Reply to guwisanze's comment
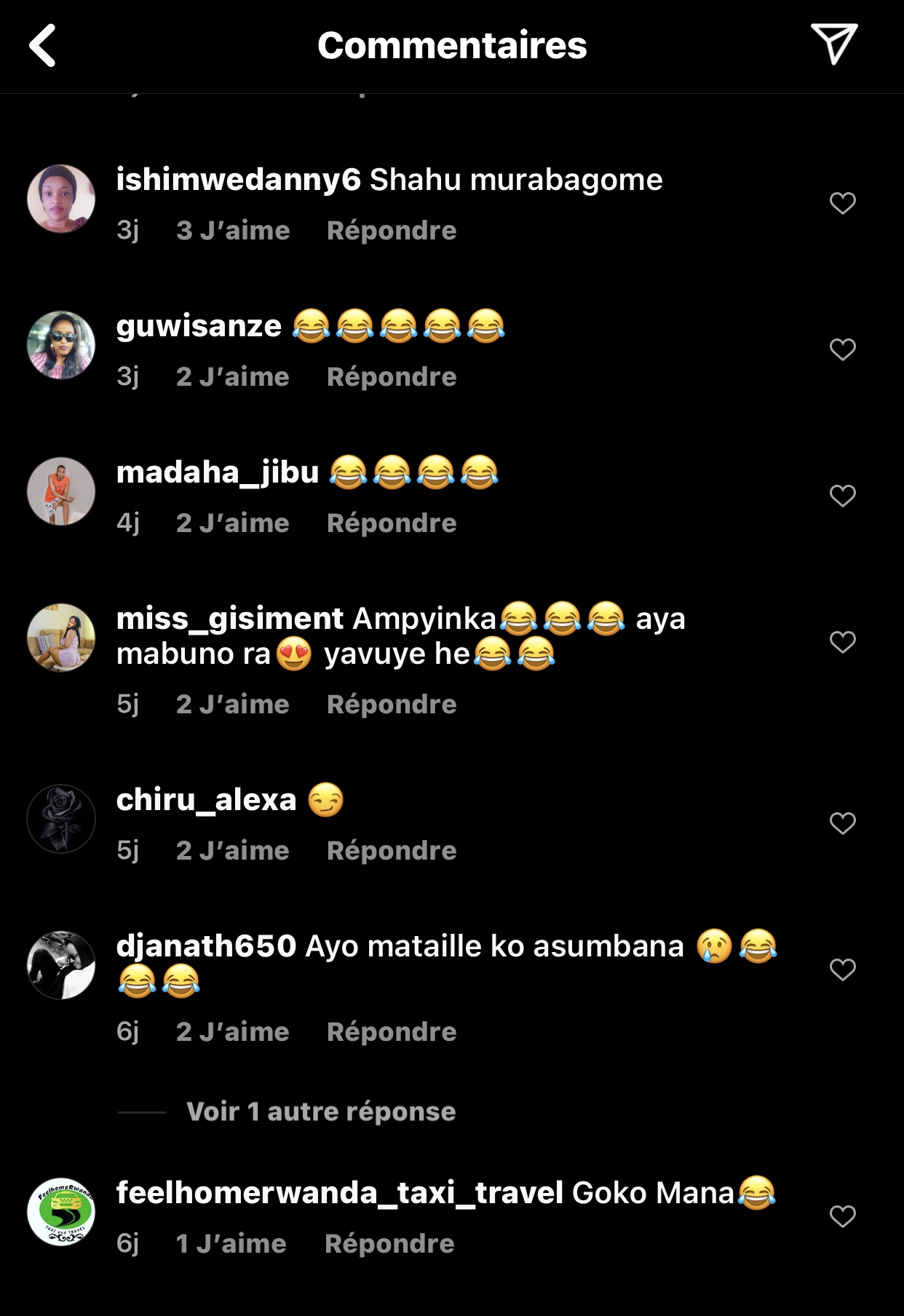The image size is (904, 1316). (x=392, y=377)
